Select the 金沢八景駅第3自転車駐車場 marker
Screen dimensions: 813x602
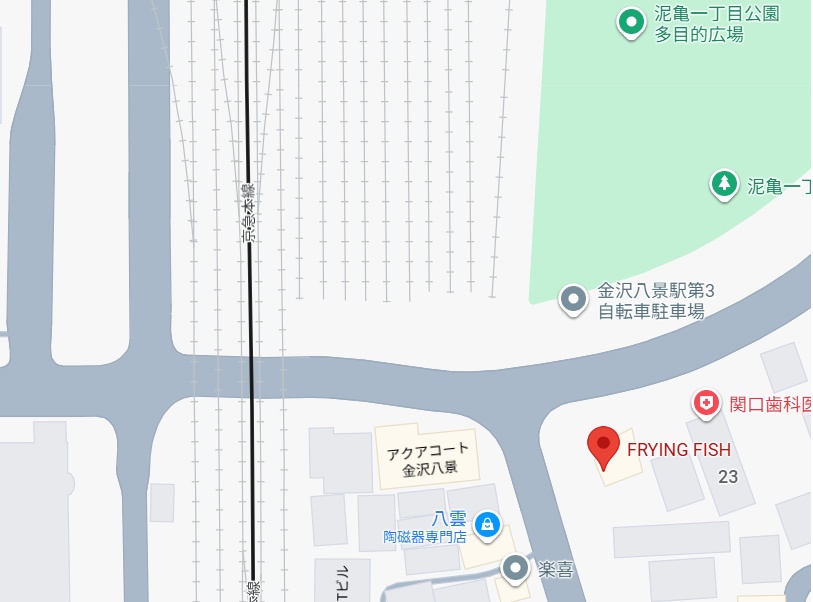click(x=573, y=298)
